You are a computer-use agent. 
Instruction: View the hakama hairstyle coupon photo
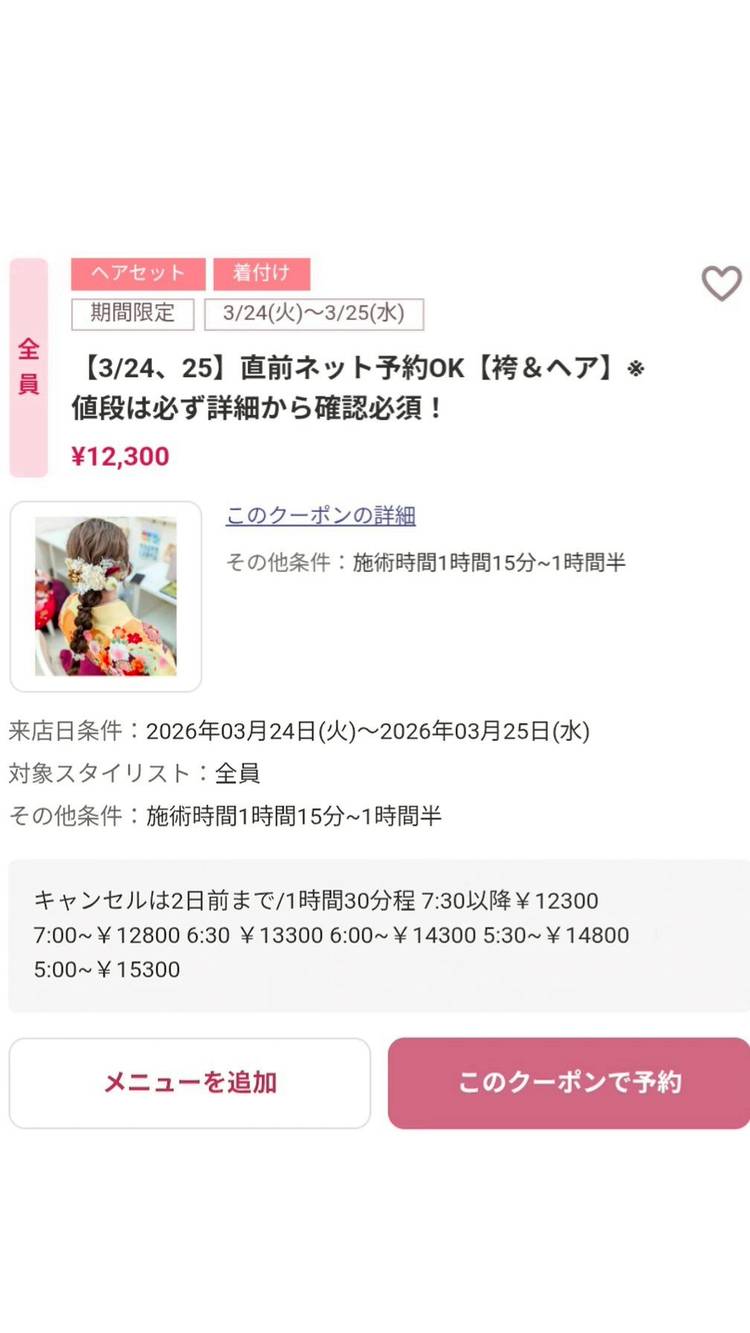pos(106,597)
